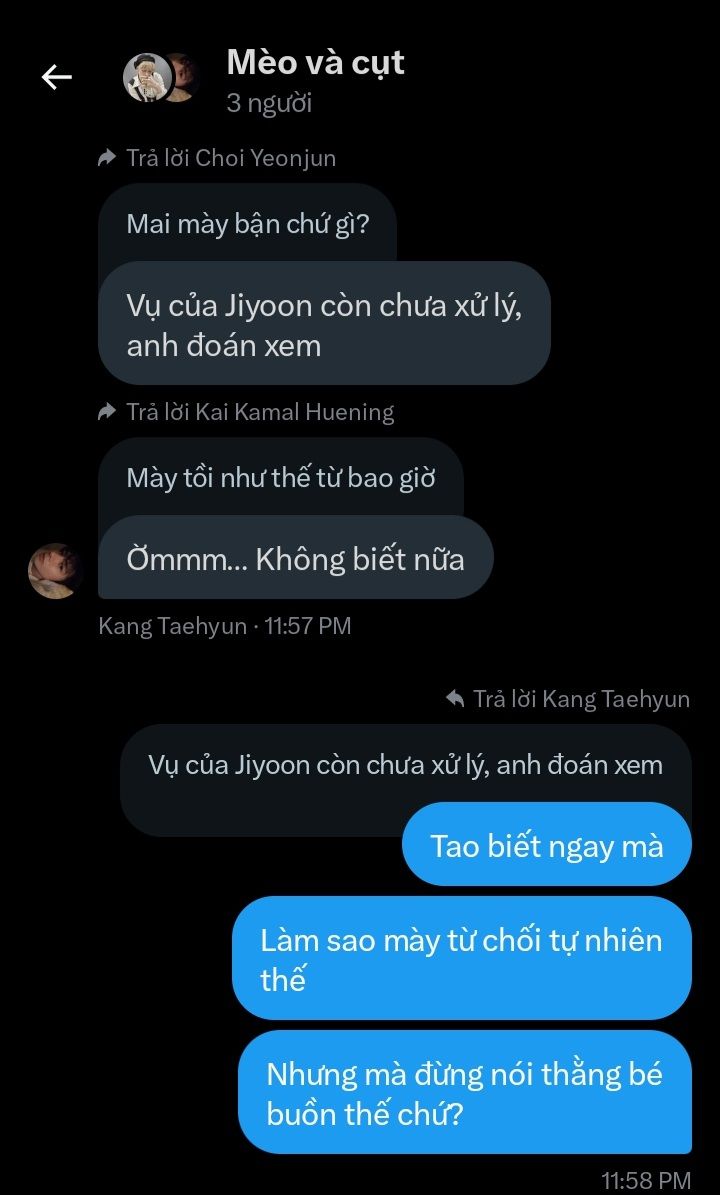Select the message "Ờmmm... Không biết nữa"
This screenshot has height=1195, width=720.
[295, 559]
